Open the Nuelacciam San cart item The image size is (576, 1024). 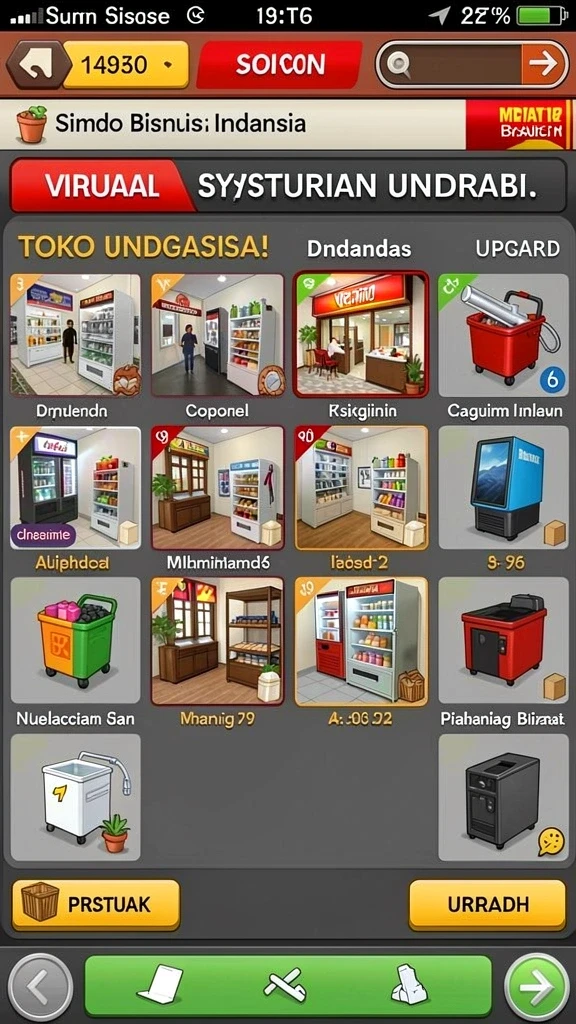point(76,641)
